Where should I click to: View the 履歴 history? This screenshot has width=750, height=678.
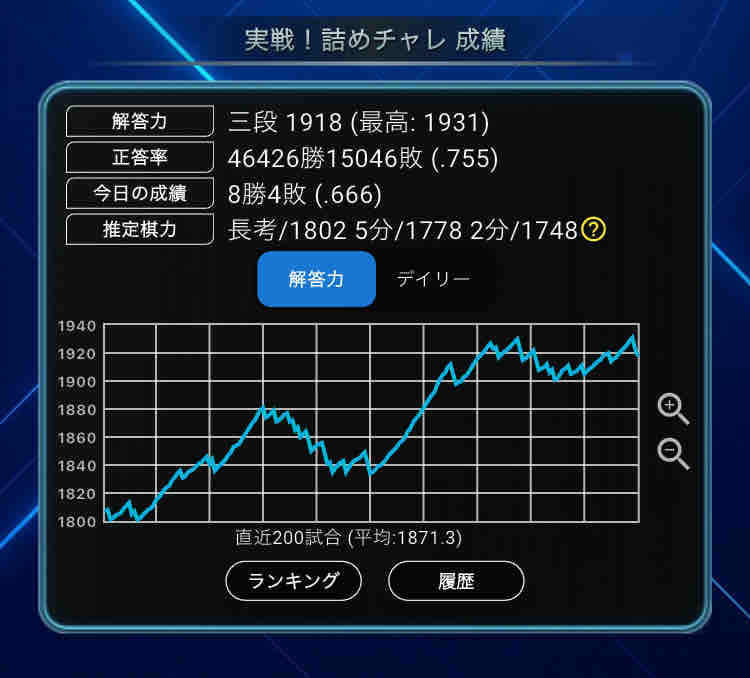pos(456,580)
